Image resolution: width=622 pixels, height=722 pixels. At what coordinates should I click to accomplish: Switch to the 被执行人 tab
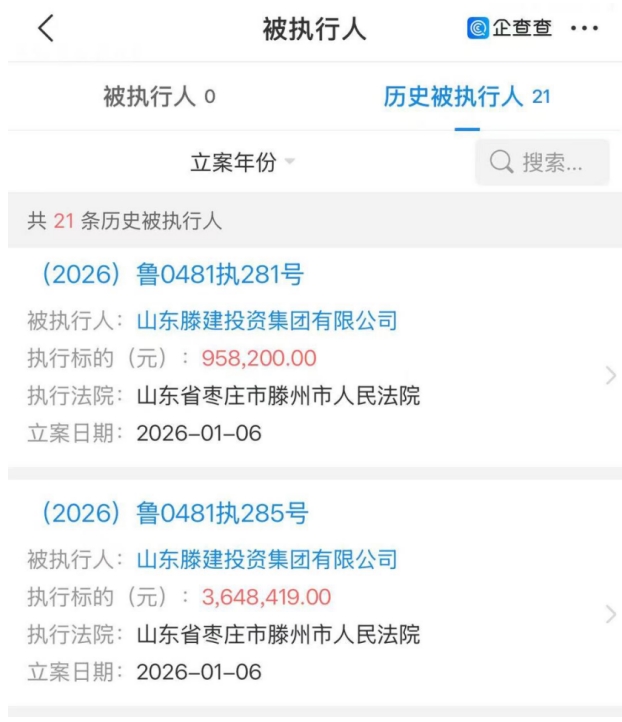pyautogui.click(x=159, y=97)
